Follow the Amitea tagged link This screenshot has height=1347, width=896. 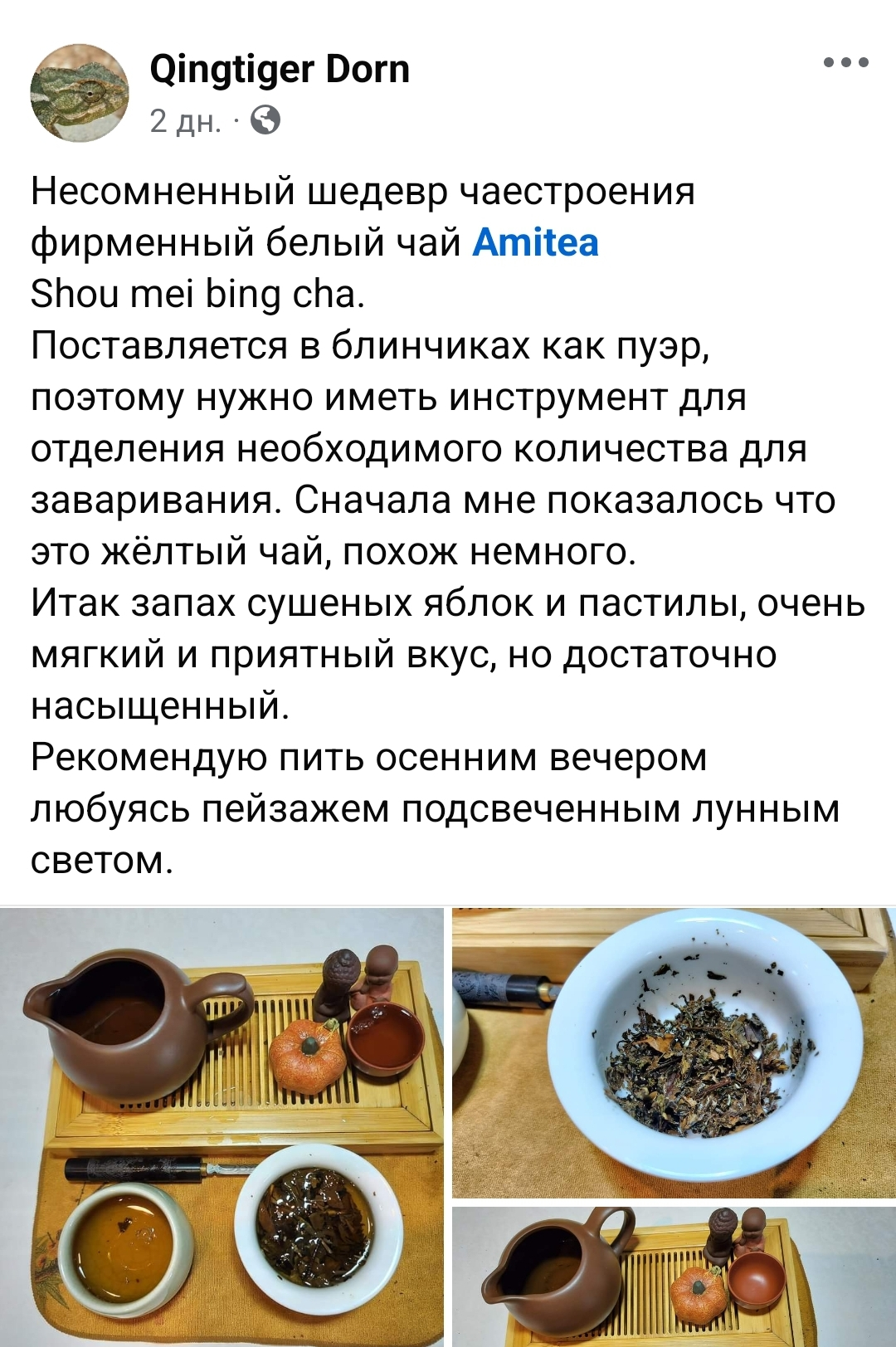coord(535,243)
